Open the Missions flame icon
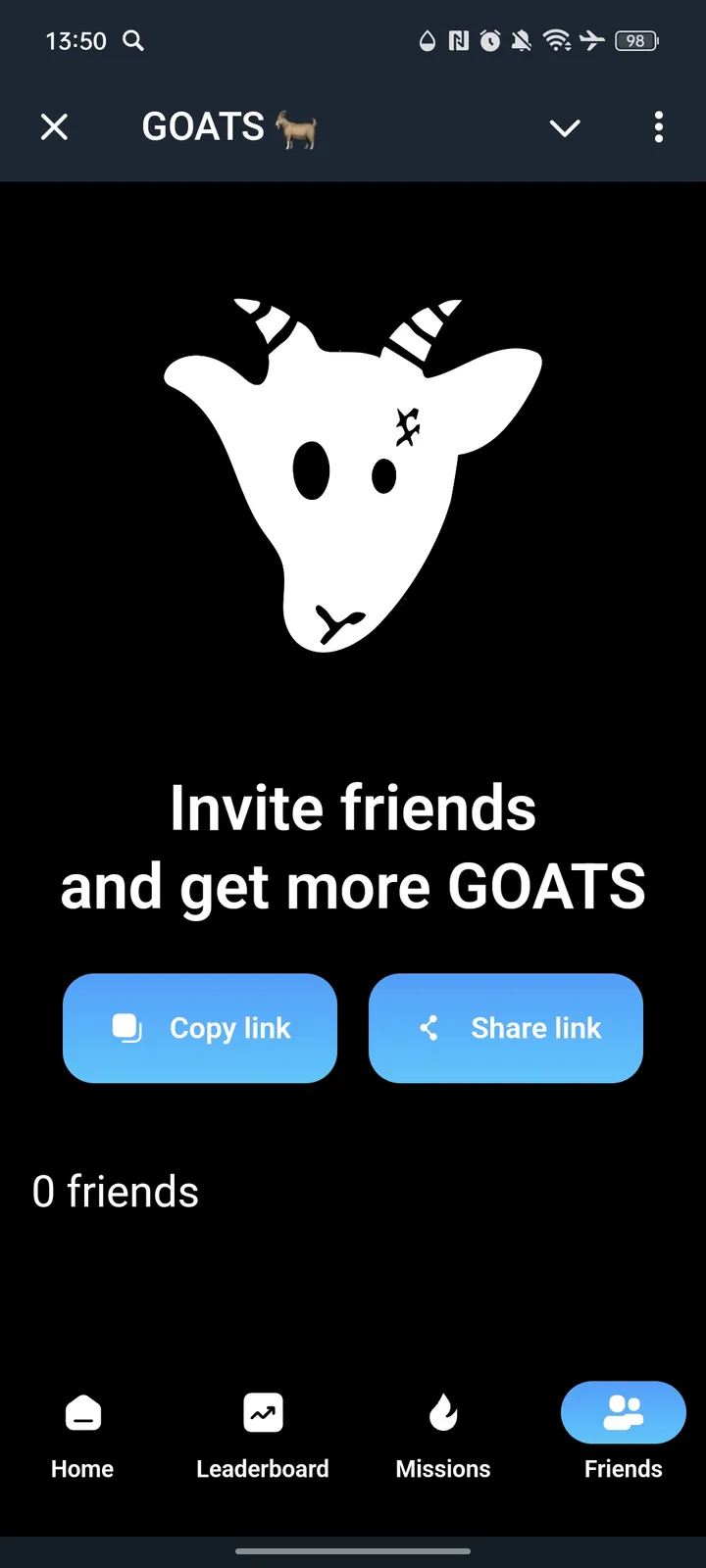Image resolution: width=706 pixels, height=1568 pixels. 443,1413
